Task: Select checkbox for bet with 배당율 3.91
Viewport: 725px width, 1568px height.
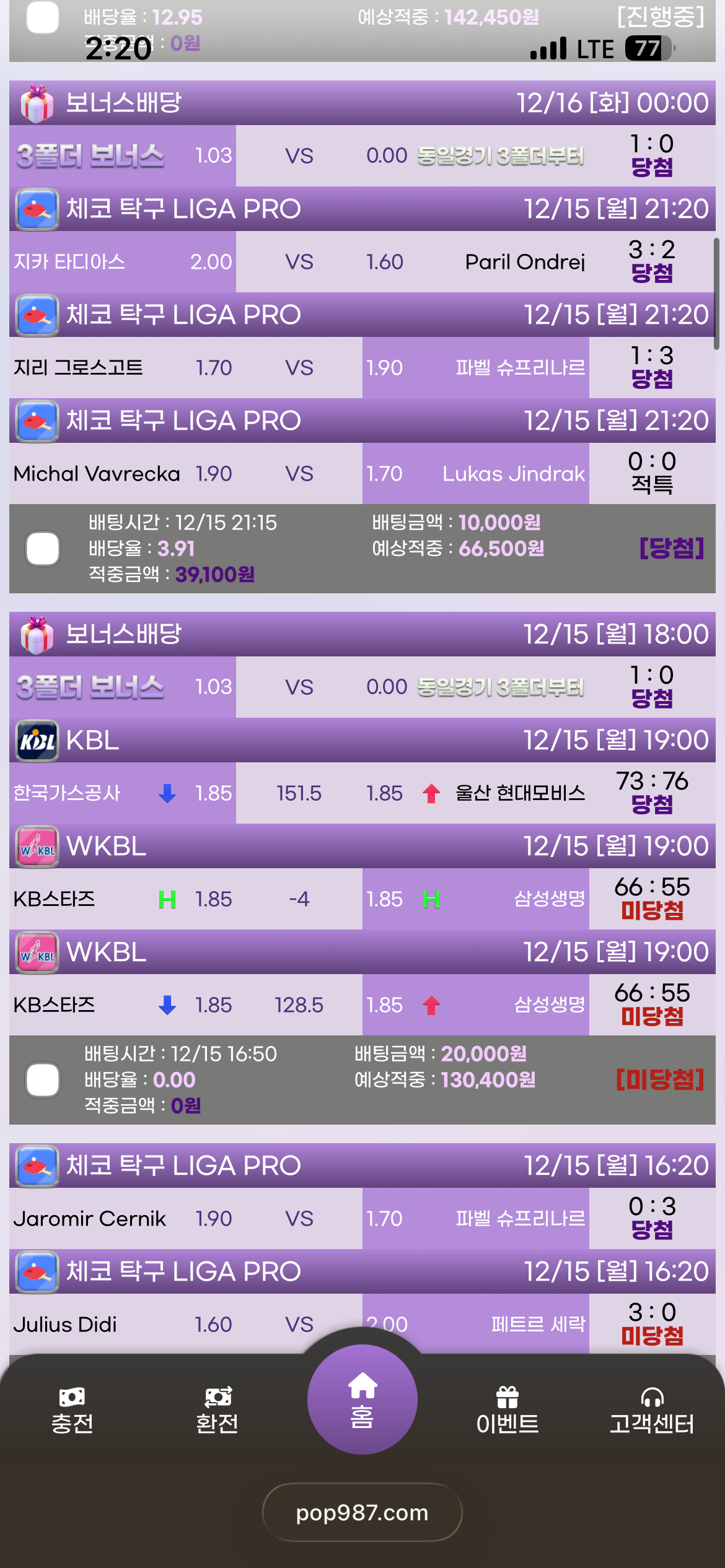Action: pyautogui.click(x=43, y=549)
